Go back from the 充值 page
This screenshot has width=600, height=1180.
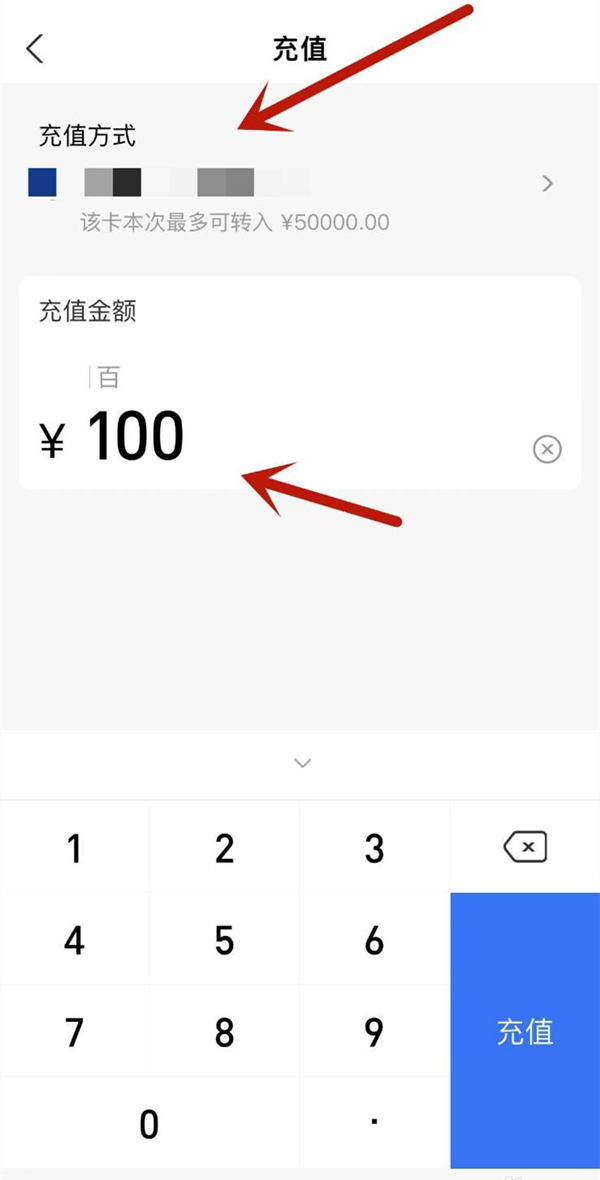(x=36, y=48)
